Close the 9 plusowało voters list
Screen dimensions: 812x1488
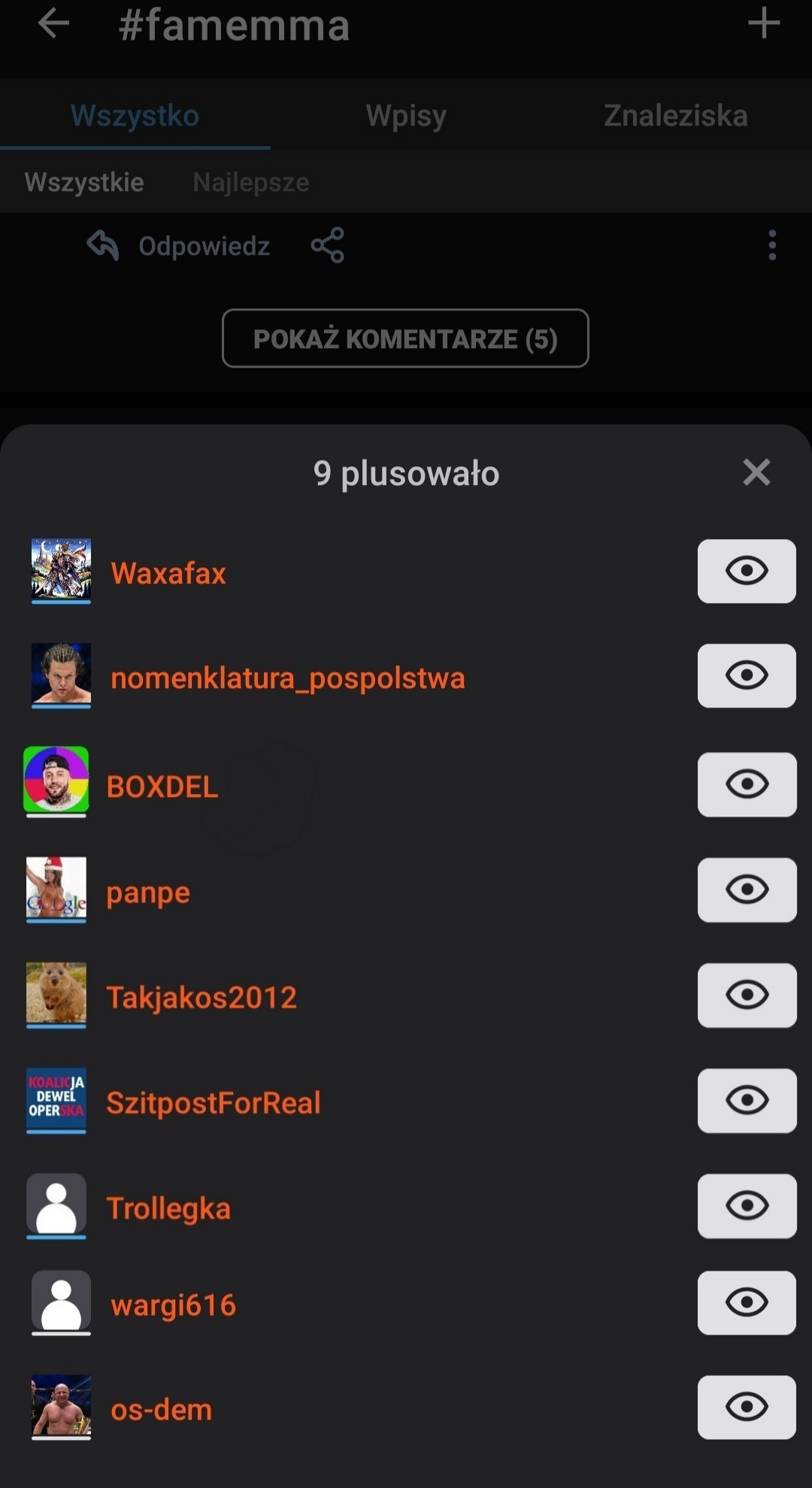click(x=756, y=473)
